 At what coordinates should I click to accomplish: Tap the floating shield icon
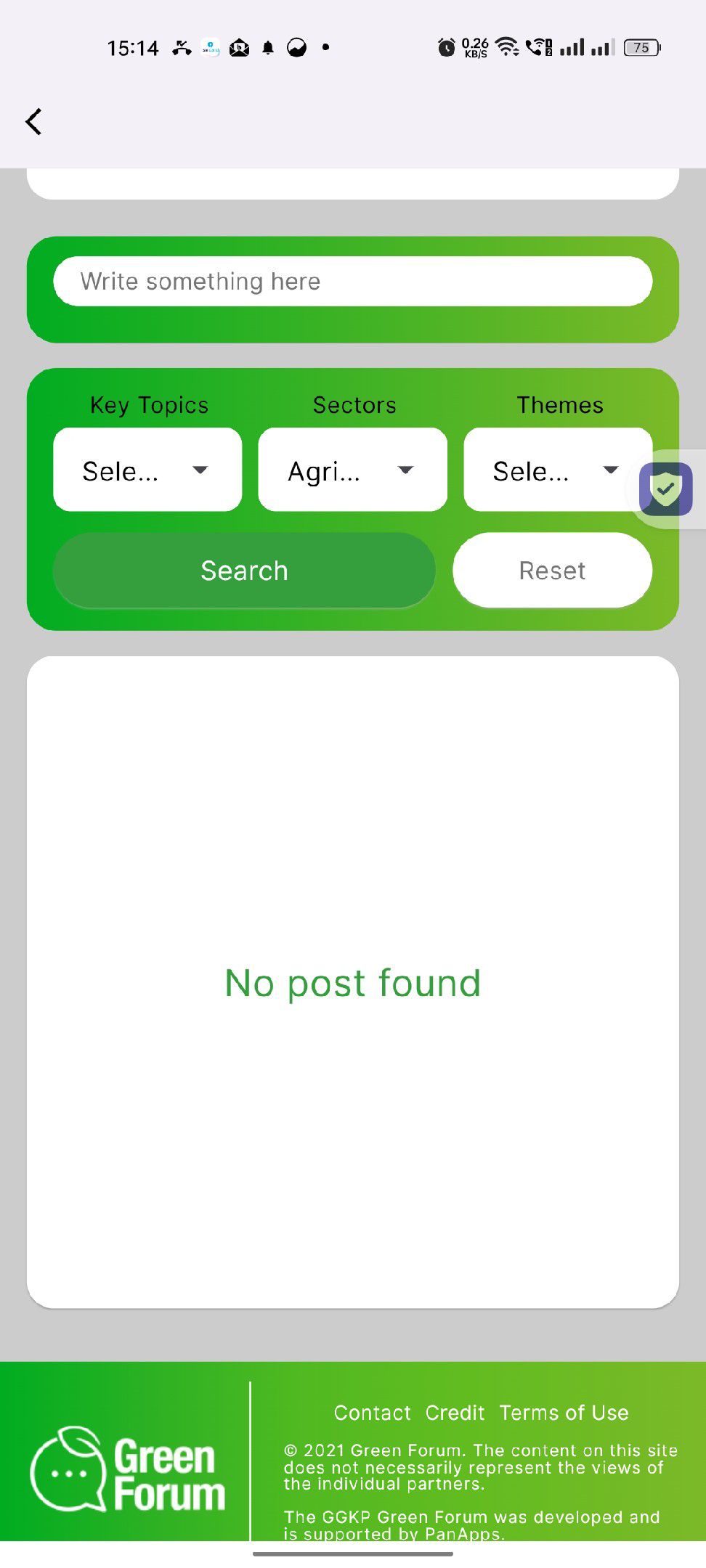(666, 489)
